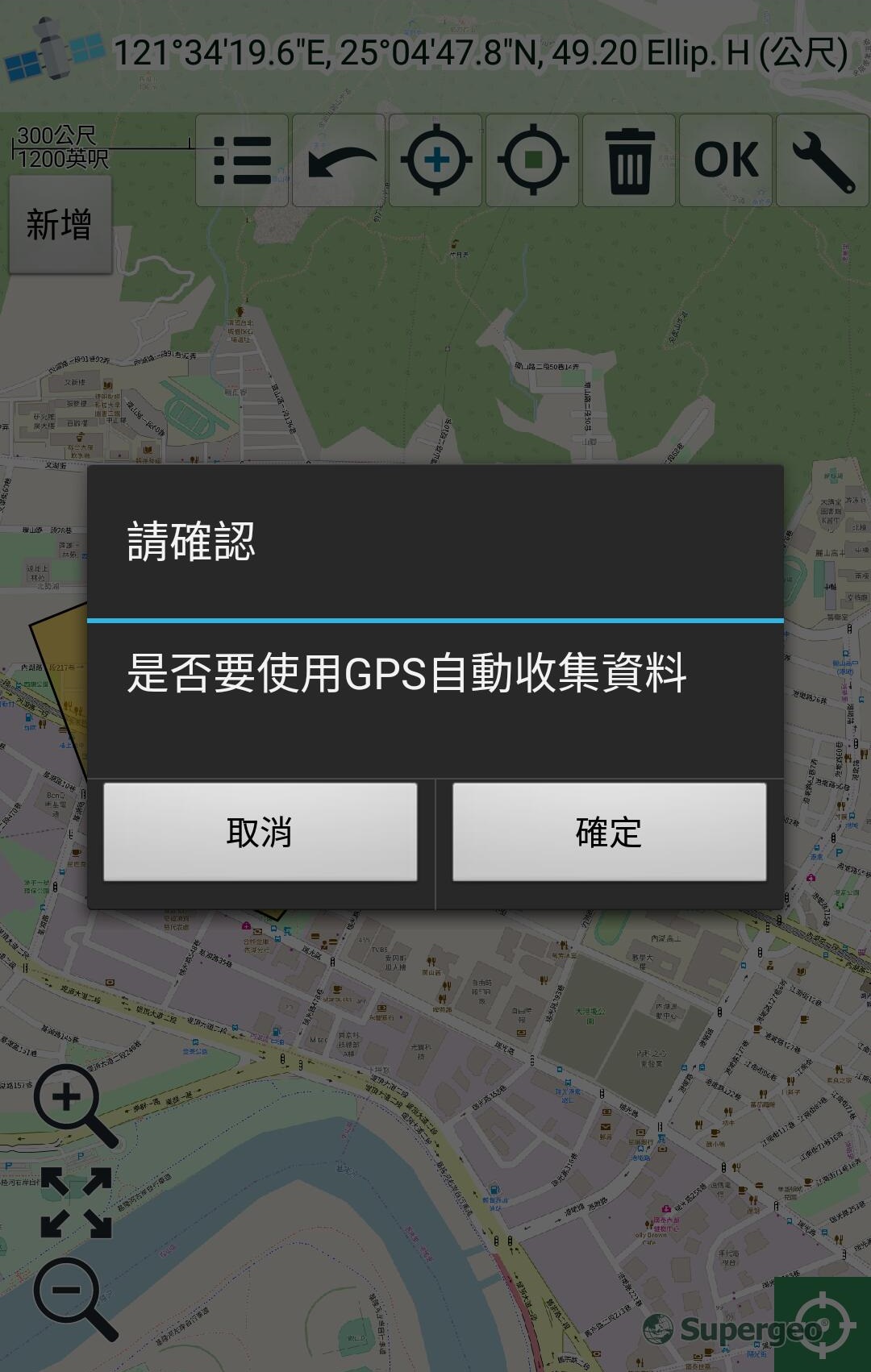The height and width of the screenshot is (1372, 871).
Task: Tap the full extent arrows icon
Action: coord(76,1202)
